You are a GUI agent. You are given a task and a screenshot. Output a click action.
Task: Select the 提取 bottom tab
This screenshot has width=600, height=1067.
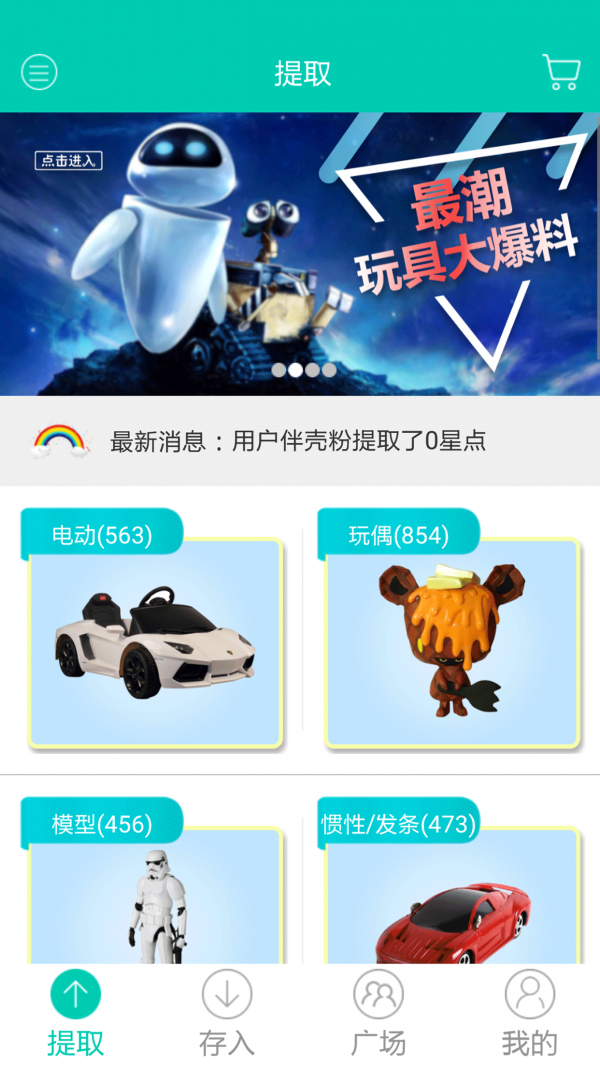point(76,1014)
